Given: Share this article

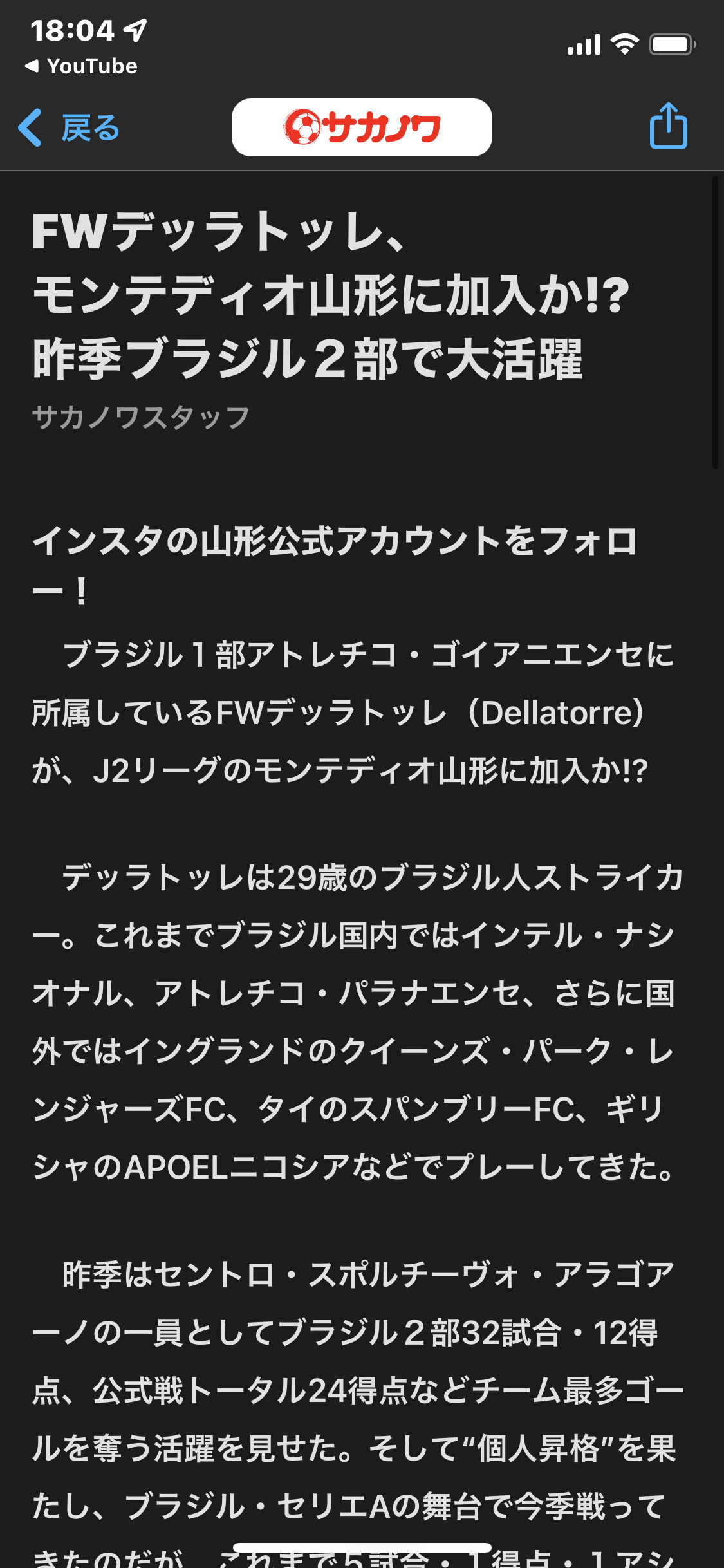Looking at the screenshot, I should [668, 126].
